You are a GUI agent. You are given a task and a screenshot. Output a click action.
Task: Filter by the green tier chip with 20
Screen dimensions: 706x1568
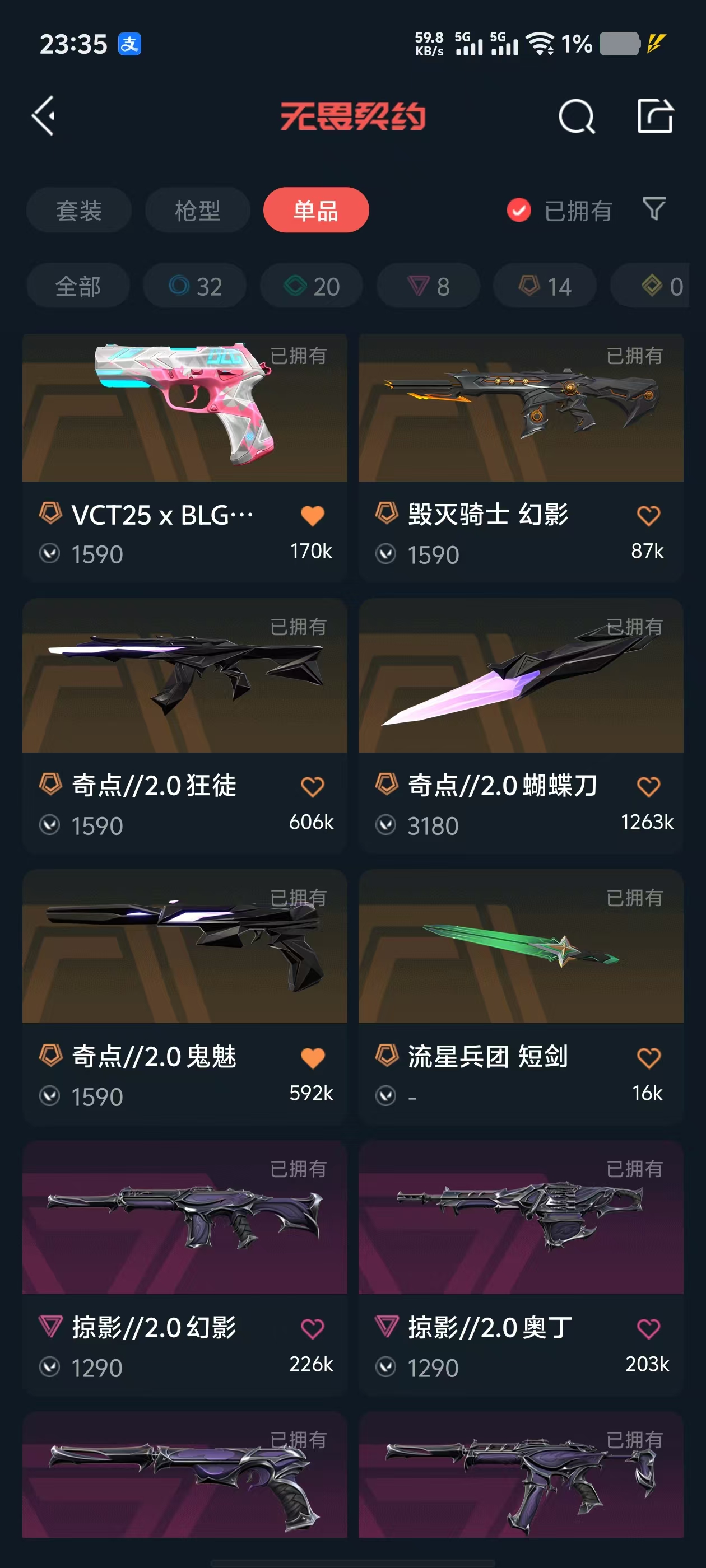(x=312, y=286)
